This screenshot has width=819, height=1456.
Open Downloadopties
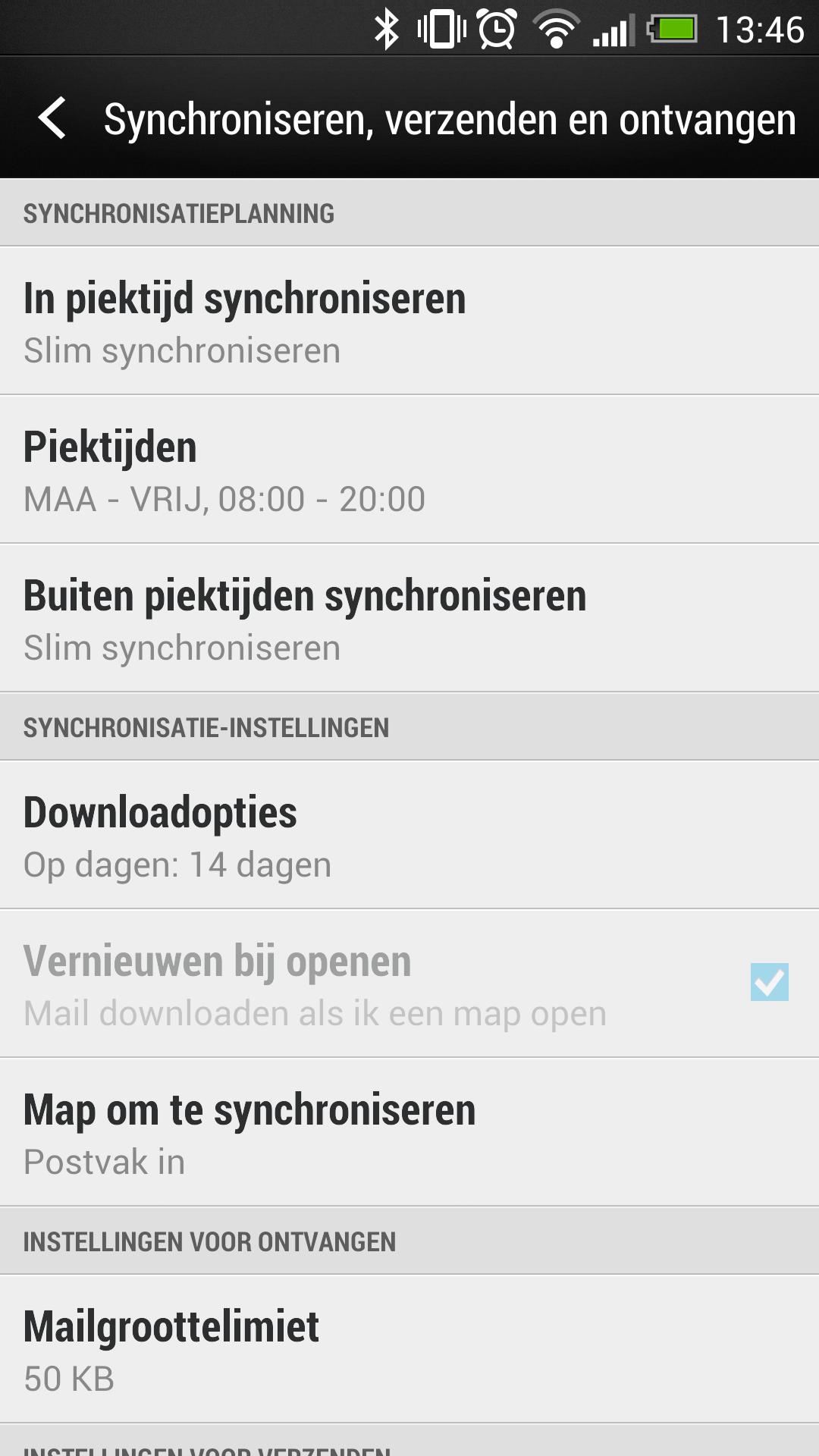[409, 835]
